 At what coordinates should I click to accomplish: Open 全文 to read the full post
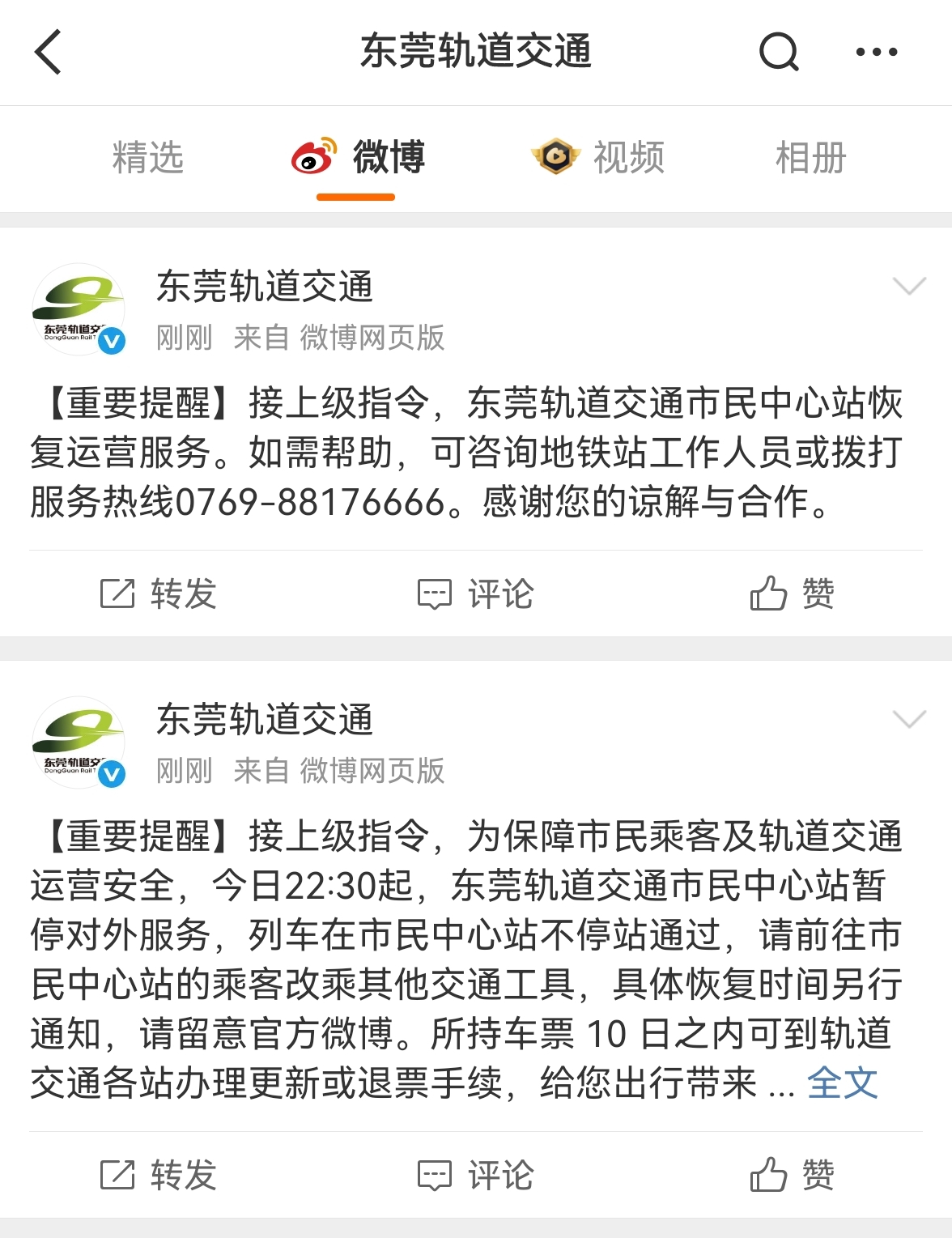click(842, 1083)
